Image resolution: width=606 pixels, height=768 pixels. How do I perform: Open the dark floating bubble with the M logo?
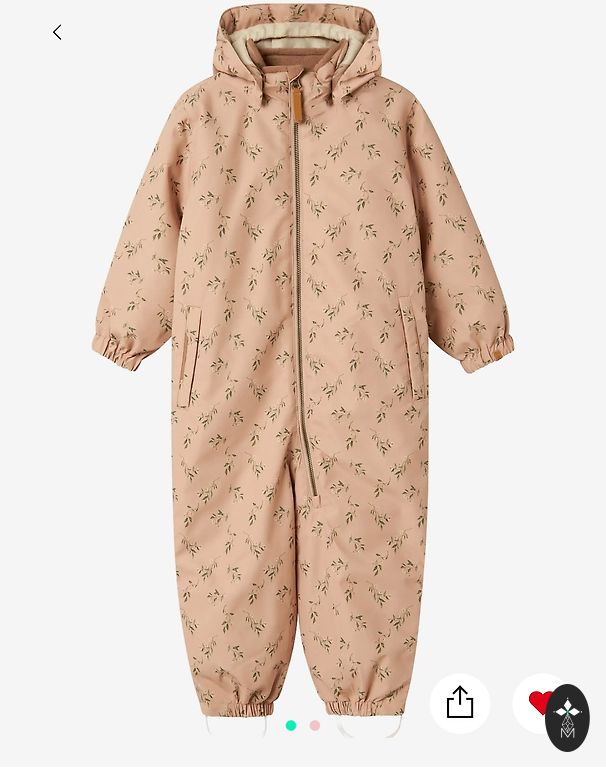click(568, 718)
